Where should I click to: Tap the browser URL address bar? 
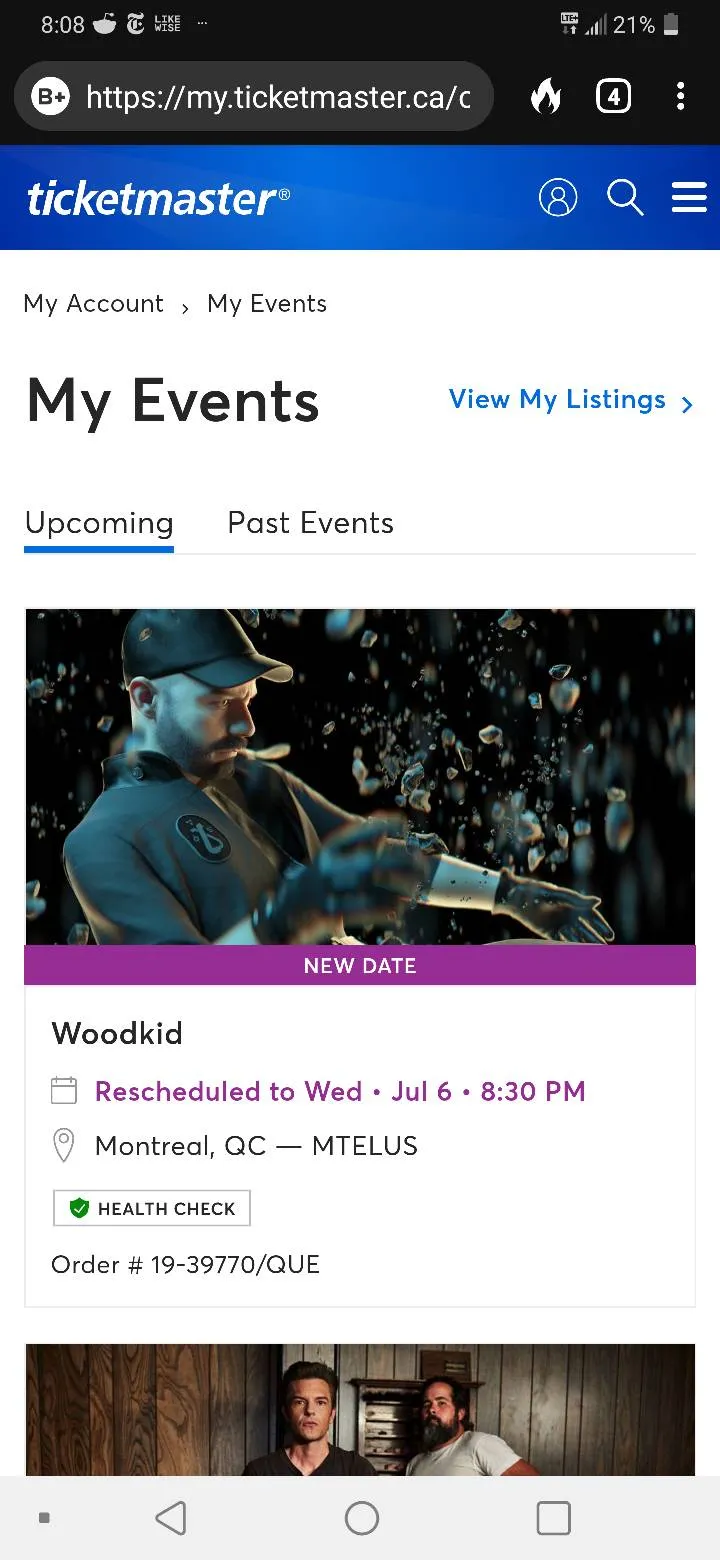(x=277, y=97)
